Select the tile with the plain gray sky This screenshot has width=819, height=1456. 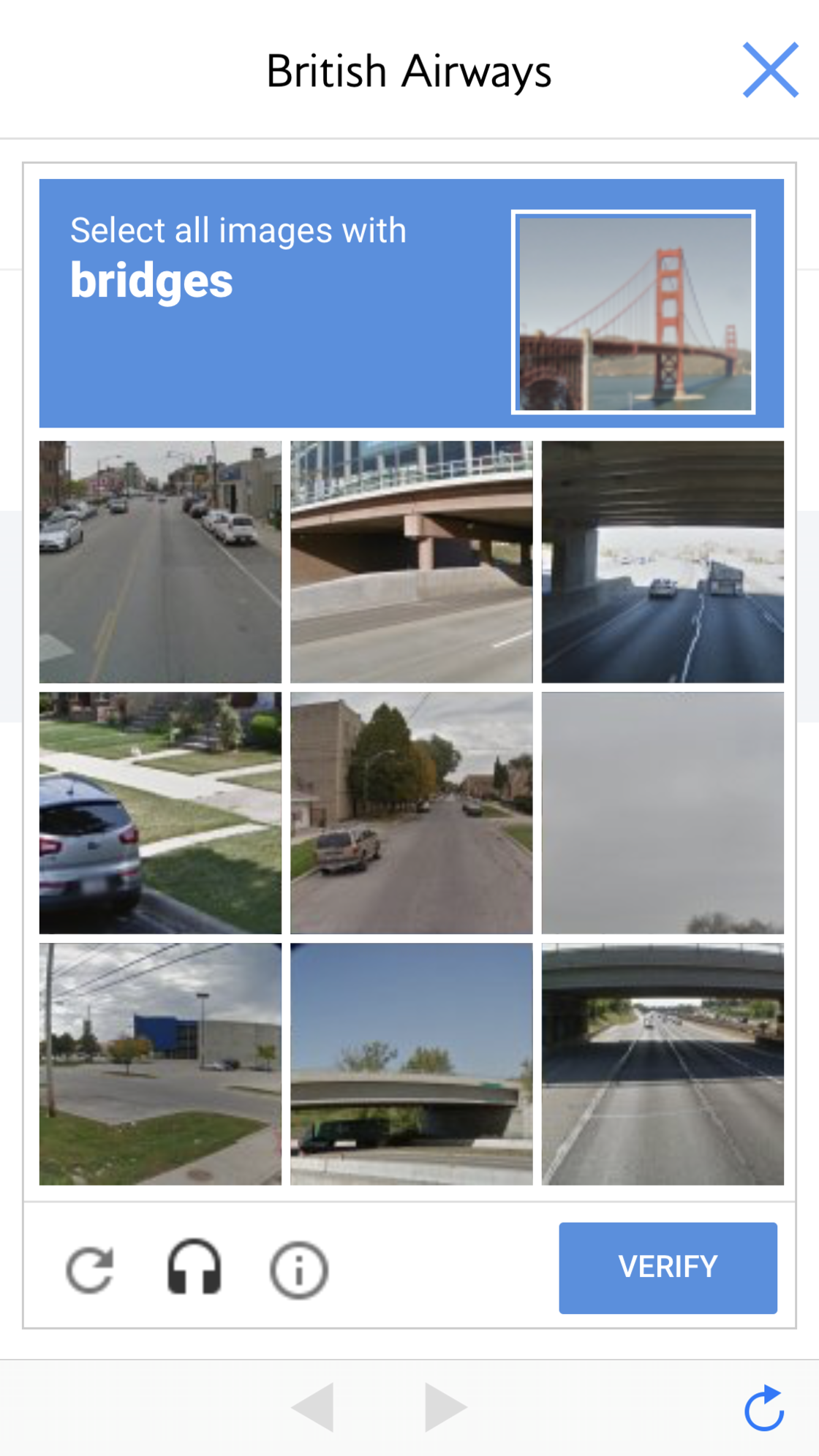point(663,813)
